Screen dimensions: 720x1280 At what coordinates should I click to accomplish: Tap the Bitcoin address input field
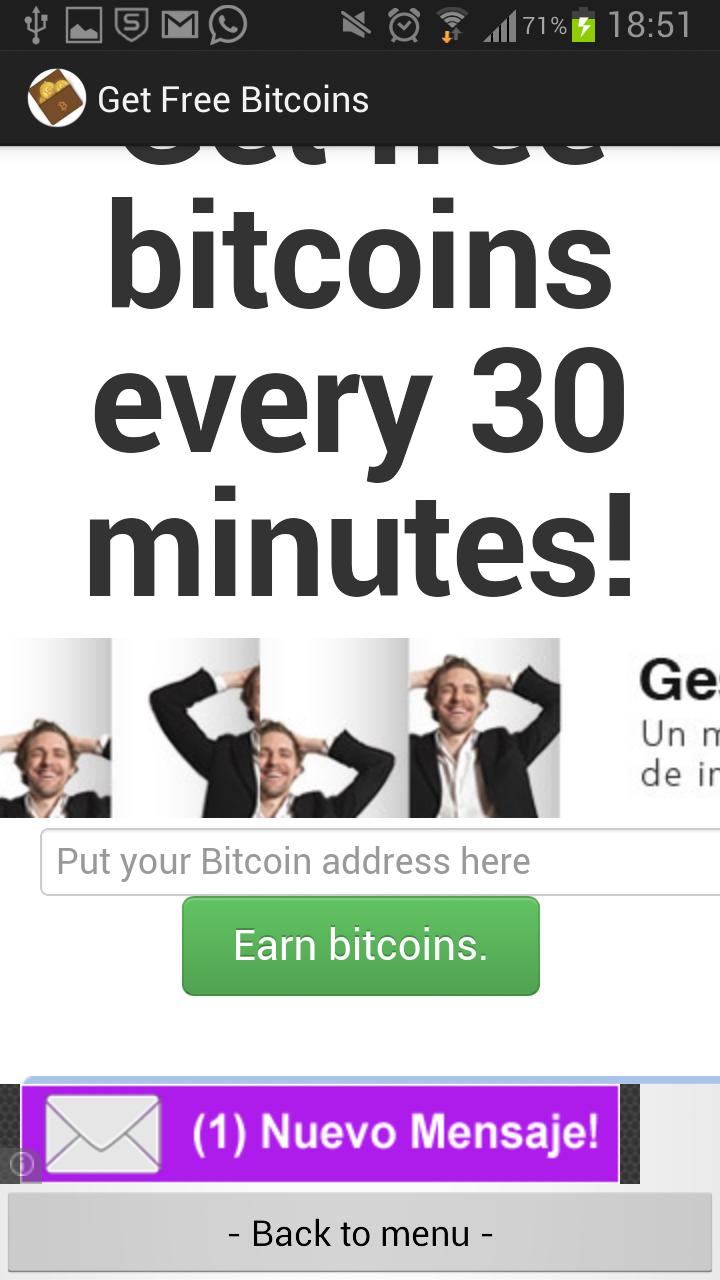pos(380,862)
